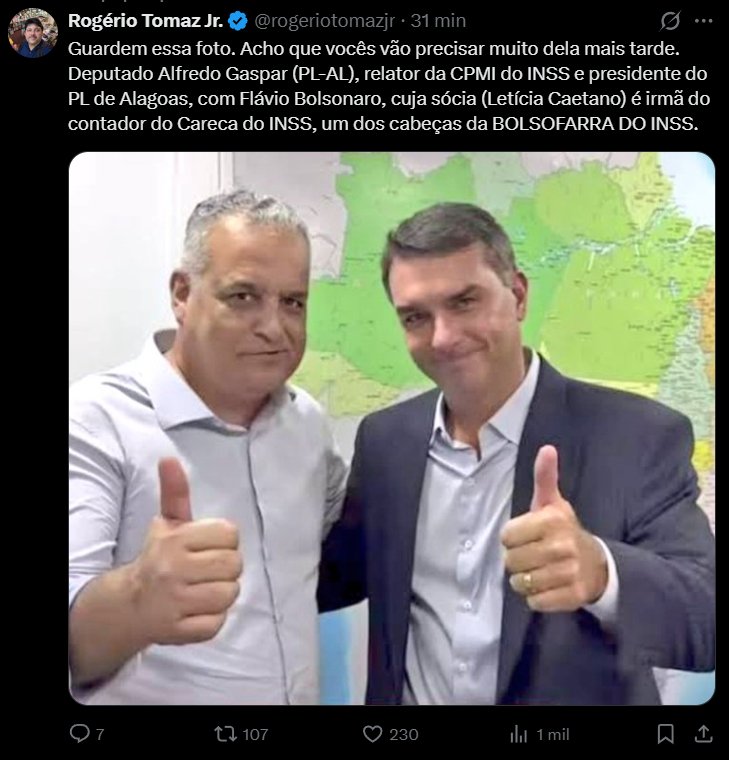Open Rogério Tomaz Jr.'s profile avatar

[32, 33]
